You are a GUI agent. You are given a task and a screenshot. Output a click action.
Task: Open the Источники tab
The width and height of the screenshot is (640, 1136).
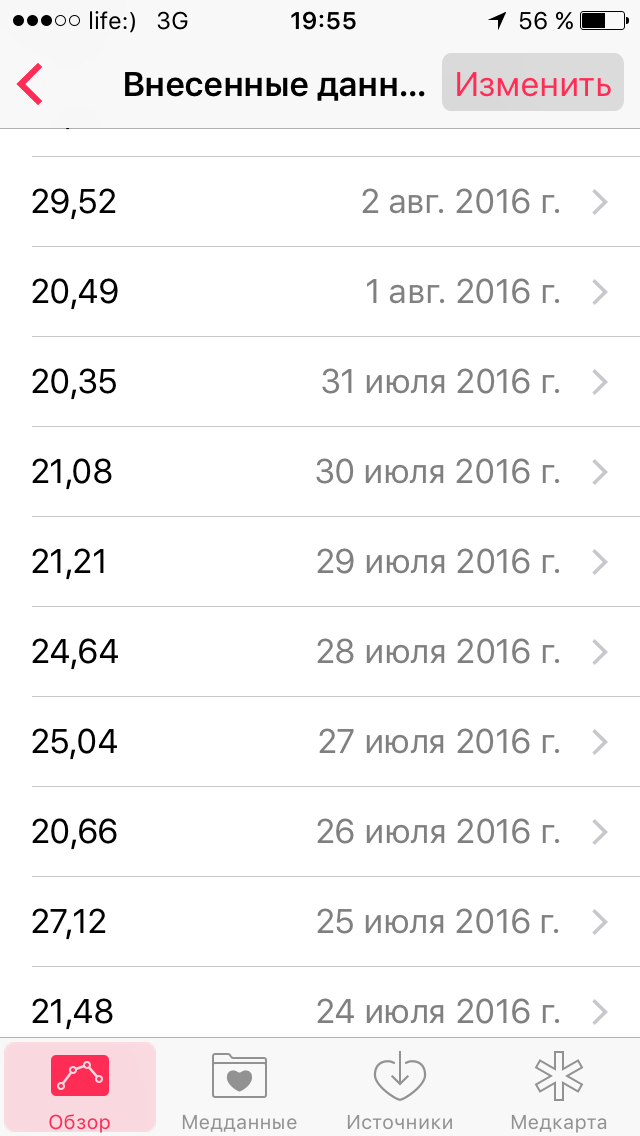pyautogui.click(x=399, y=1088)
